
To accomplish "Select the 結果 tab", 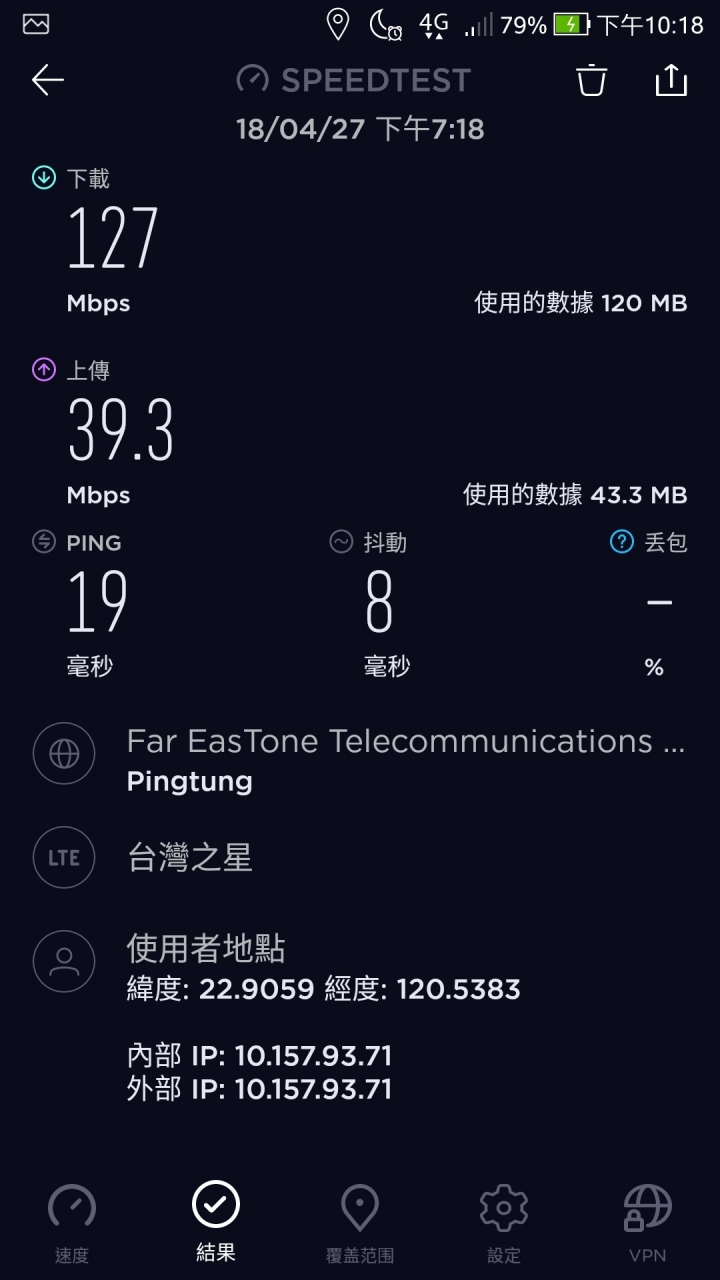I will (x=216, y=1222).
